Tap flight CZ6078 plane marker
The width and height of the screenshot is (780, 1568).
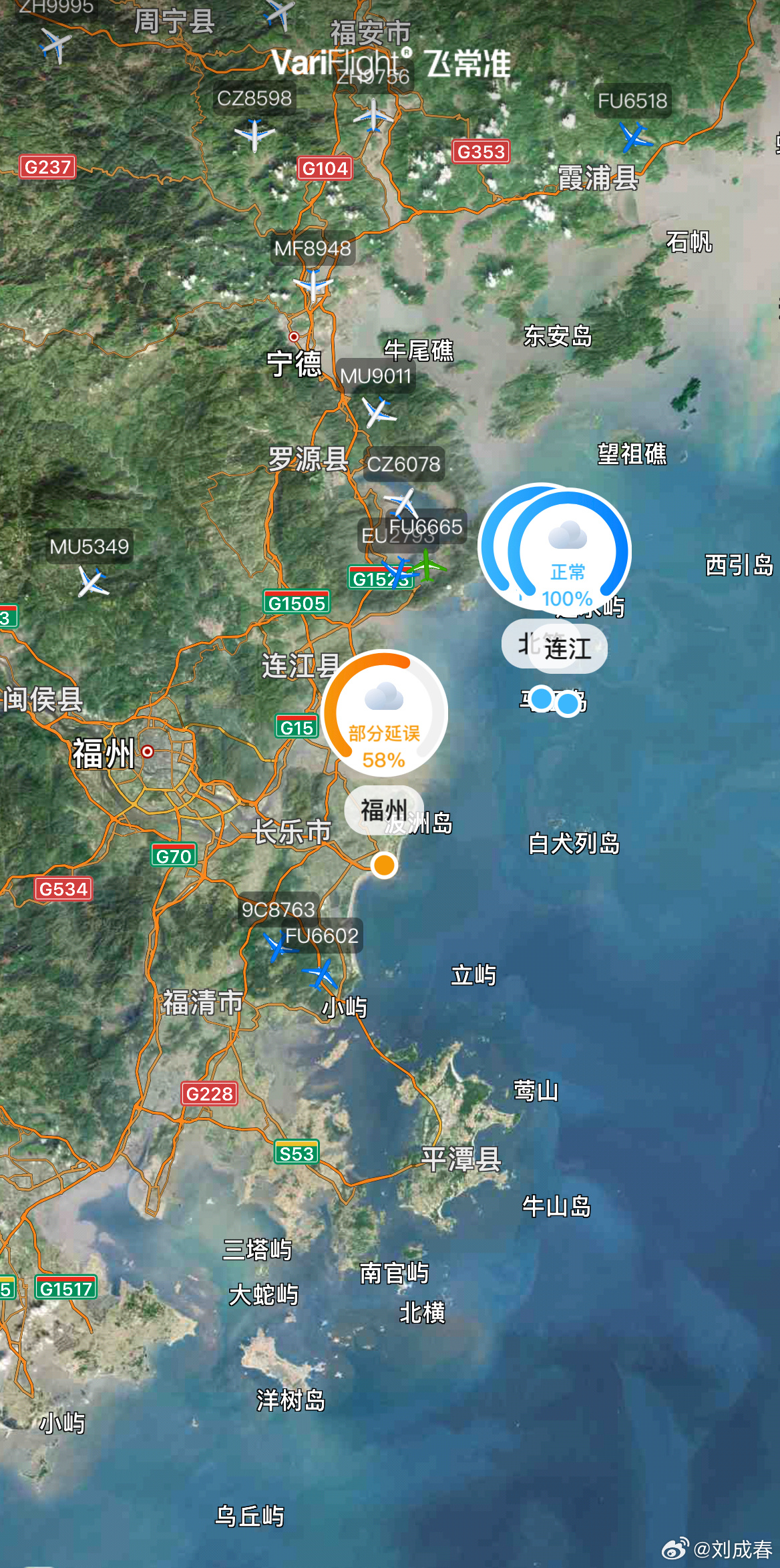[x=402, y=502]
